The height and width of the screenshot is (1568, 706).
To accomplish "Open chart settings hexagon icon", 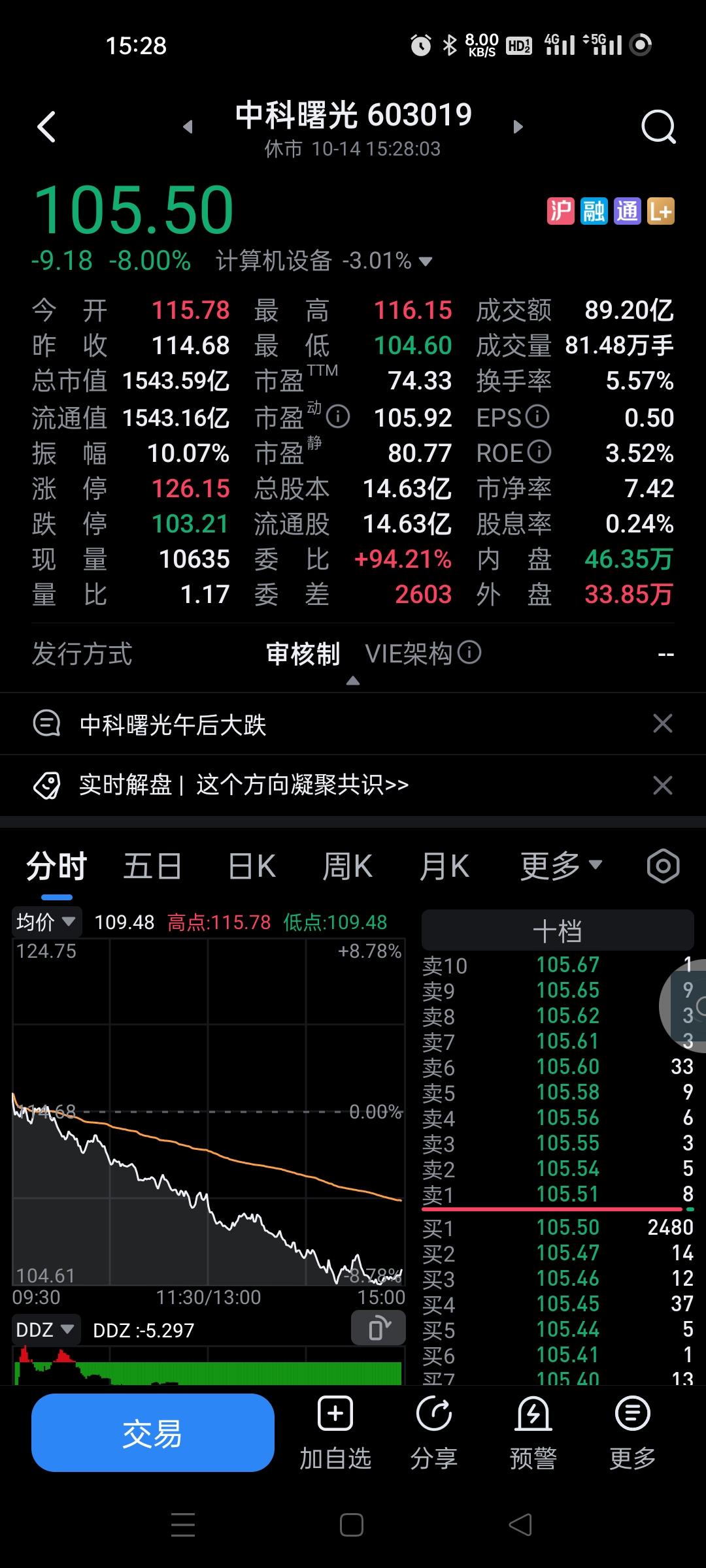I will click(663, 866).
